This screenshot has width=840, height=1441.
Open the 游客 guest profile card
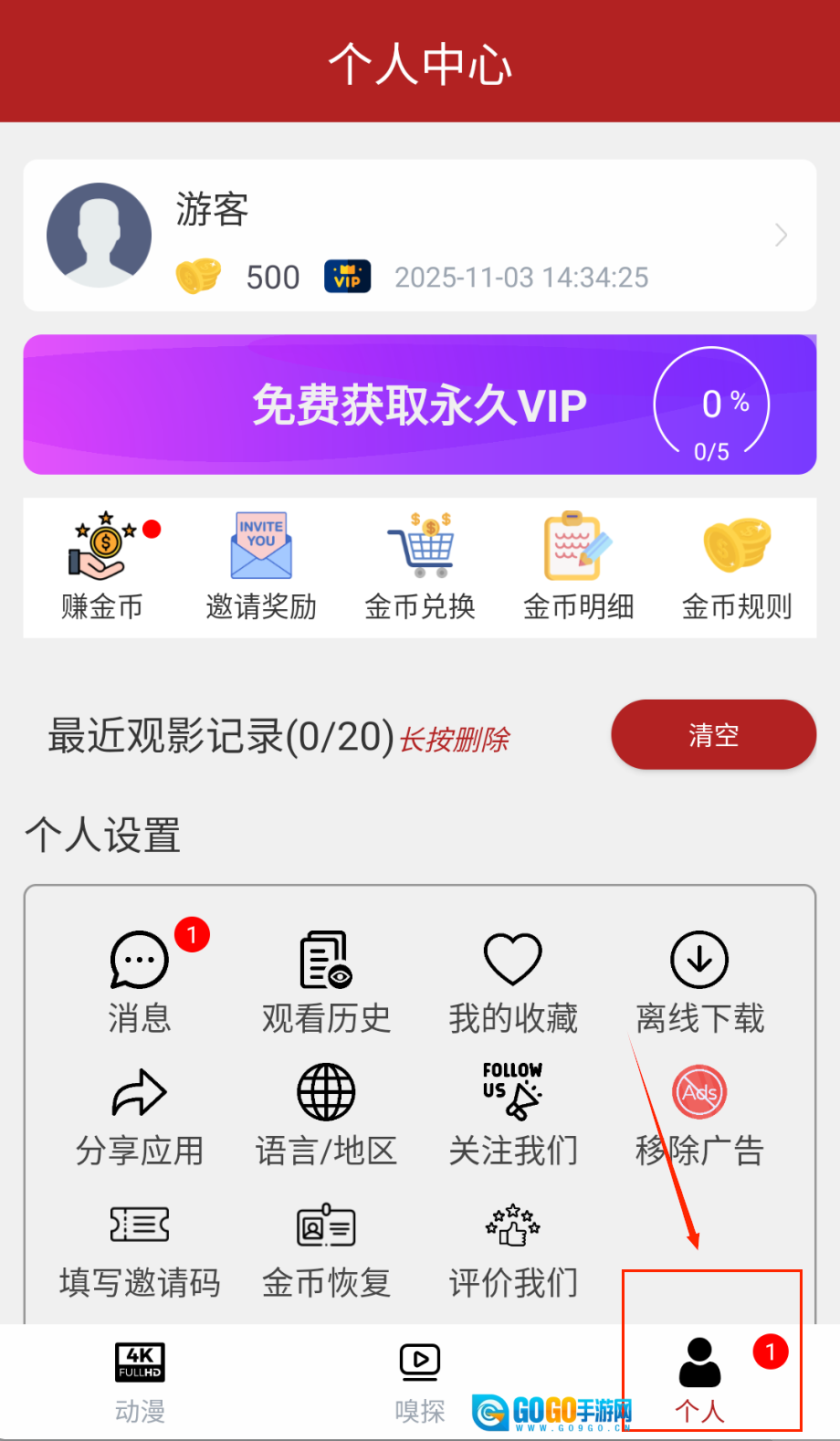coord(419,236)
